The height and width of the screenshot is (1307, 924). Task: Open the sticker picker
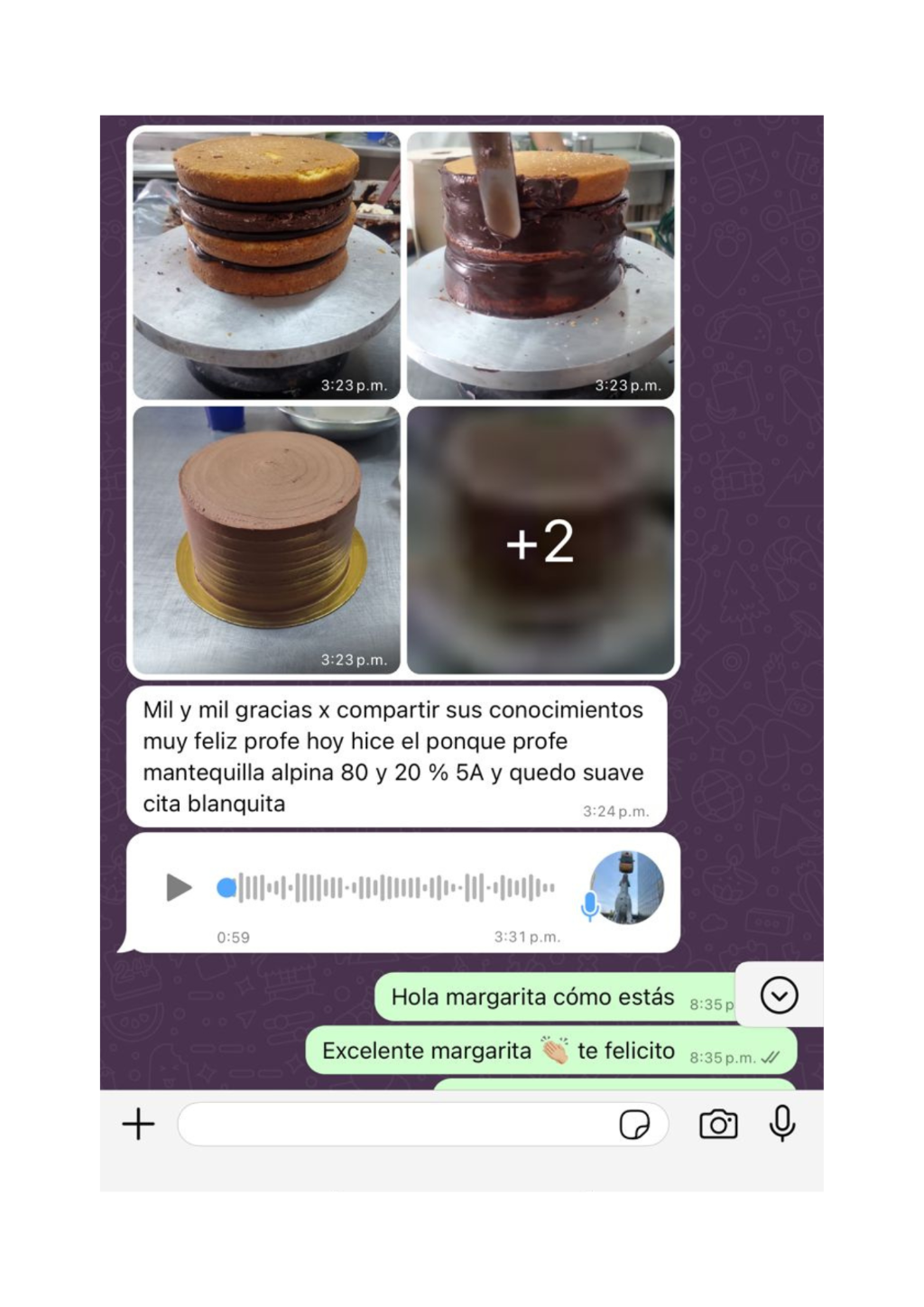pos(634,1125)
